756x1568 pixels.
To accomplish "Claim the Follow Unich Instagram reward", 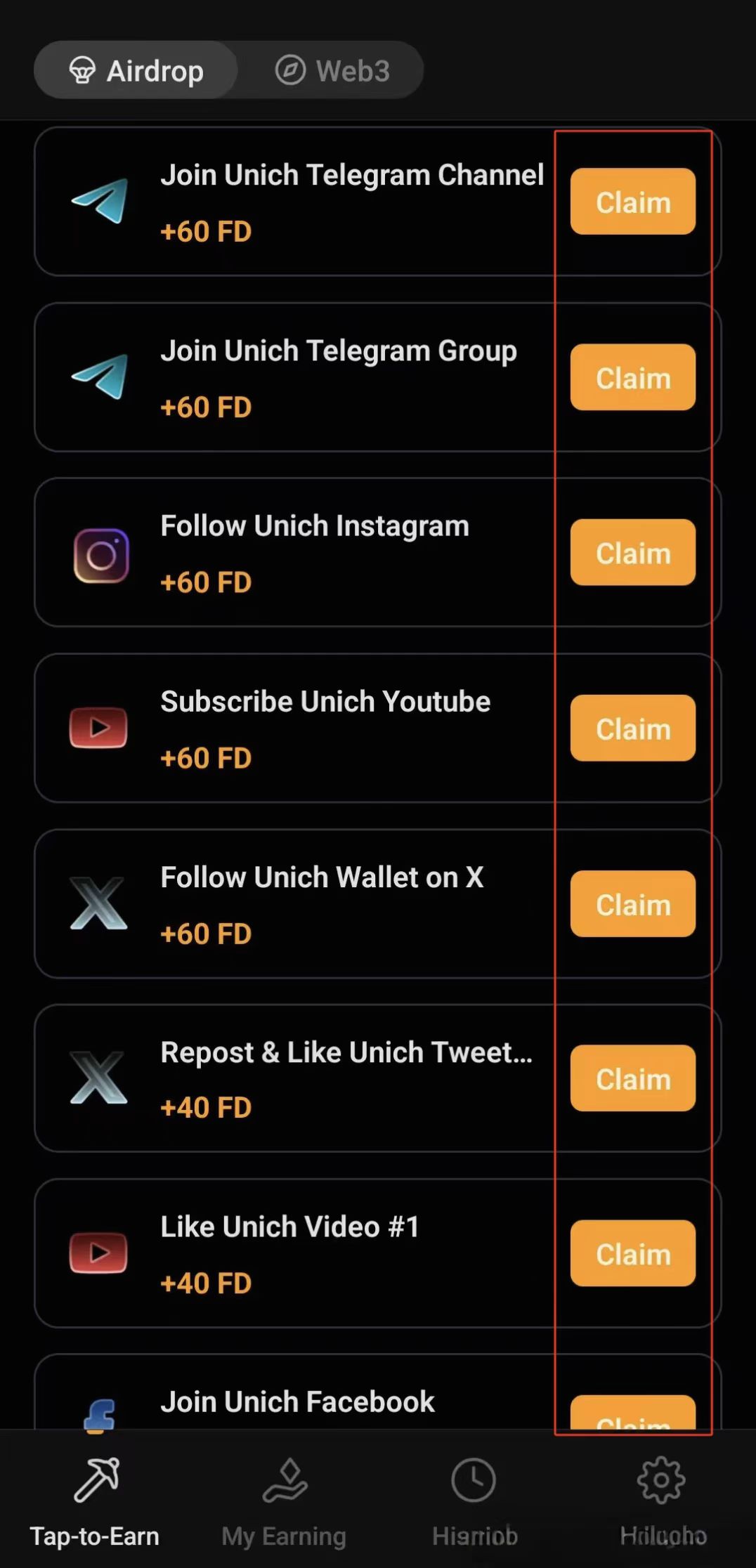I will 632,552.
